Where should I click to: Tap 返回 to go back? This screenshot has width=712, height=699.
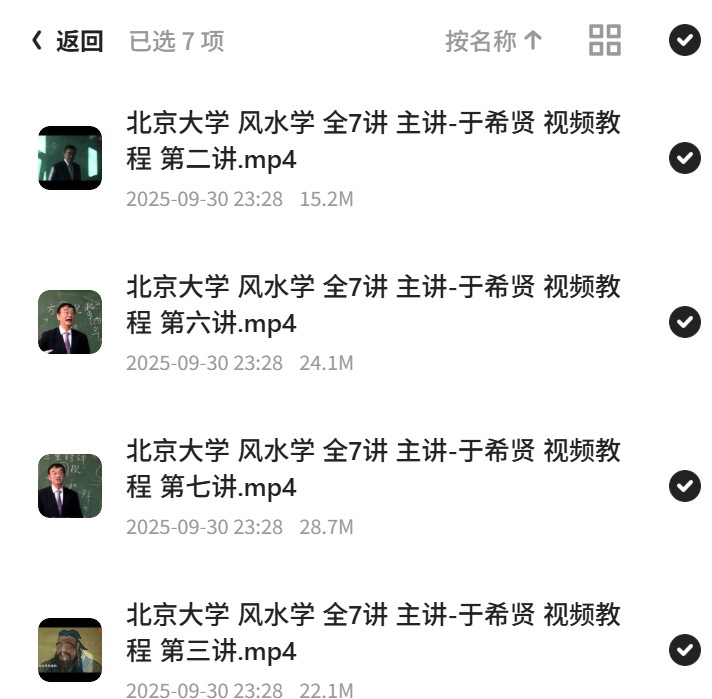pos(67,41)
